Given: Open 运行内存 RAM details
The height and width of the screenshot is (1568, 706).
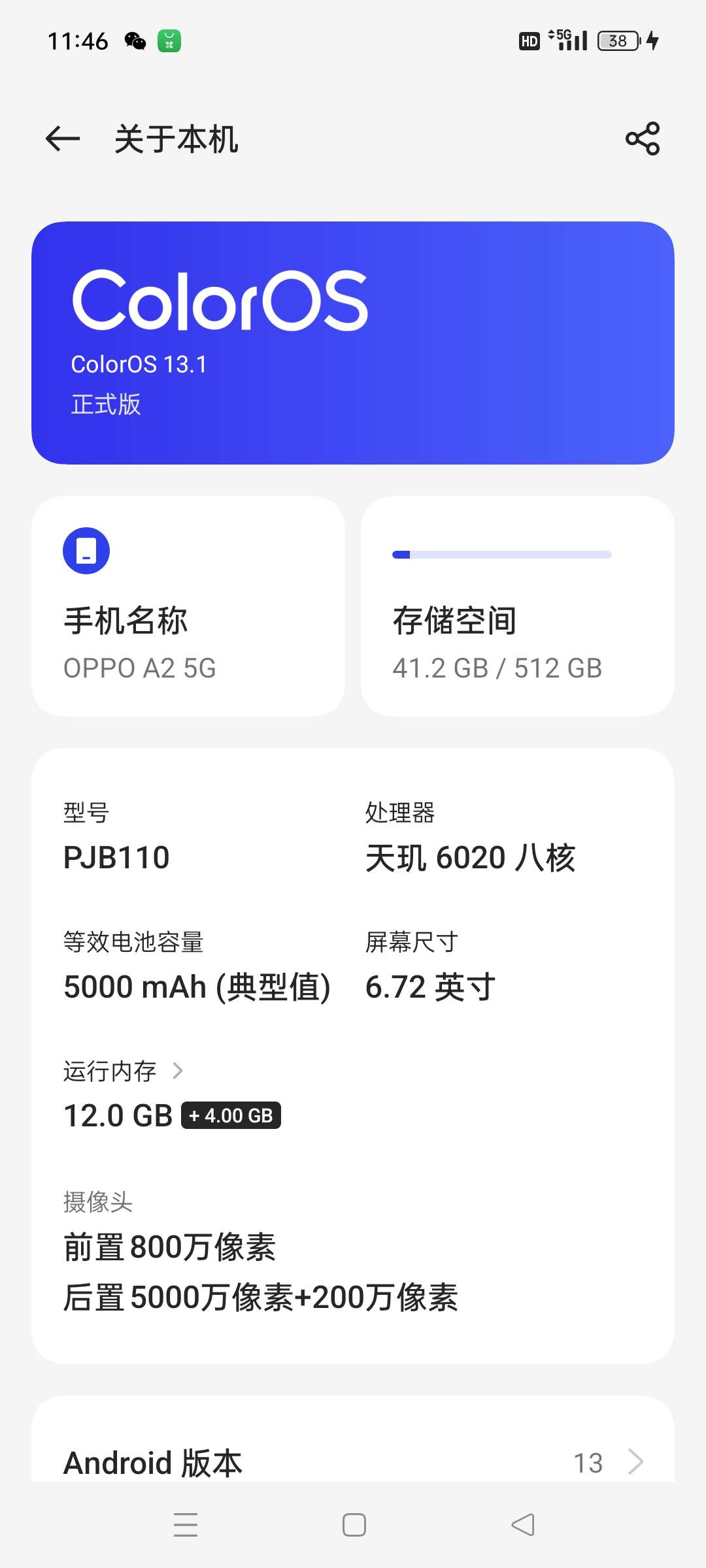Looking at the screenshot, I should pyautogui.click(x=123, y=1071).
